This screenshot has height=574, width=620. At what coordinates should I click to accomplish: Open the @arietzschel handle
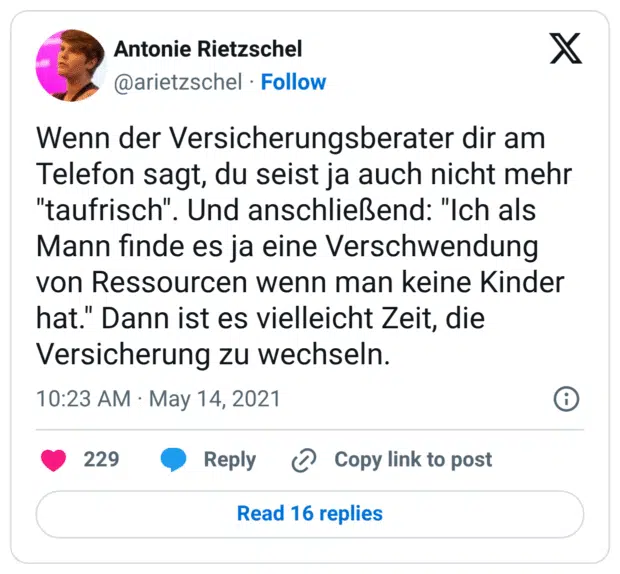[x=178, y=82]
